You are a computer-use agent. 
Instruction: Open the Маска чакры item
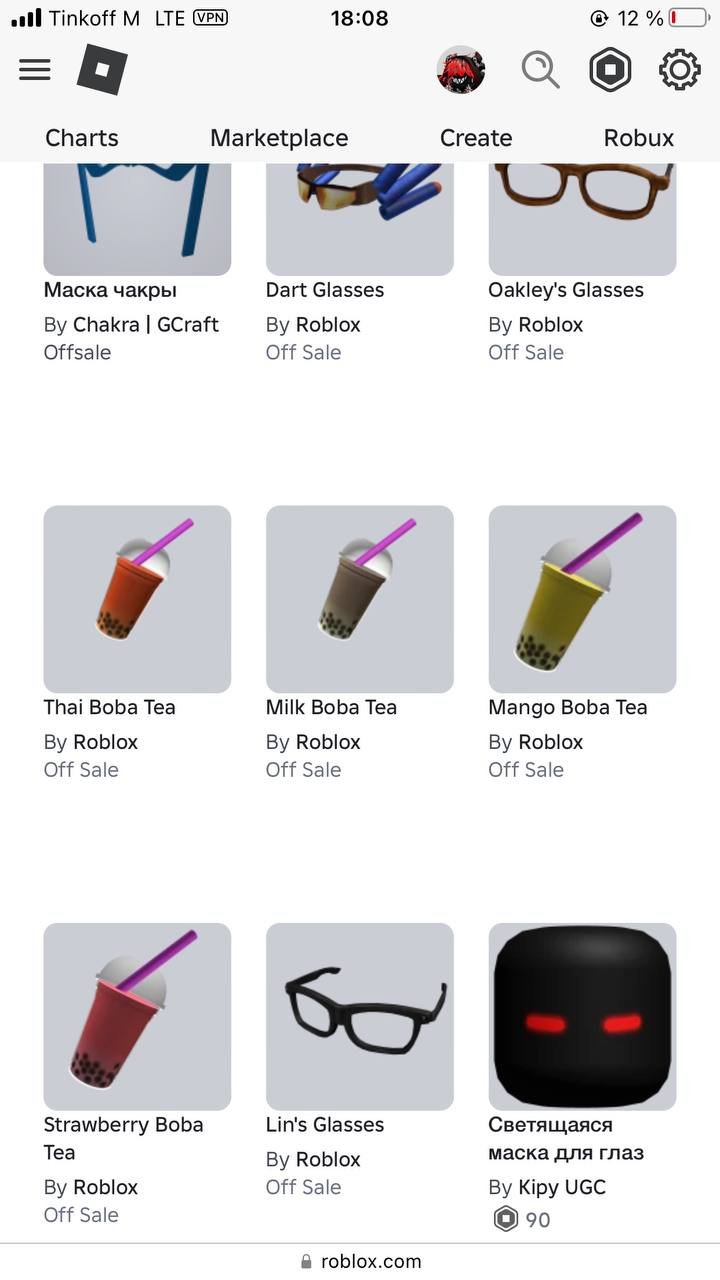click(137, 222)
